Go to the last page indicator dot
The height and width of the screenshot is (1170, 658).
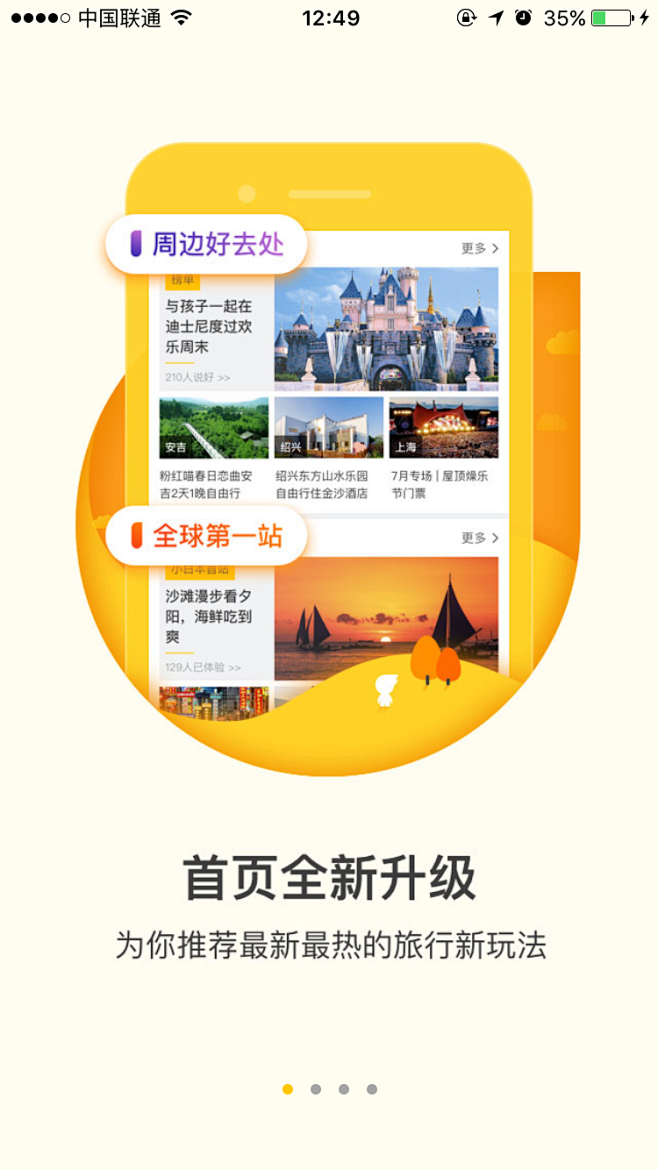372,1089
